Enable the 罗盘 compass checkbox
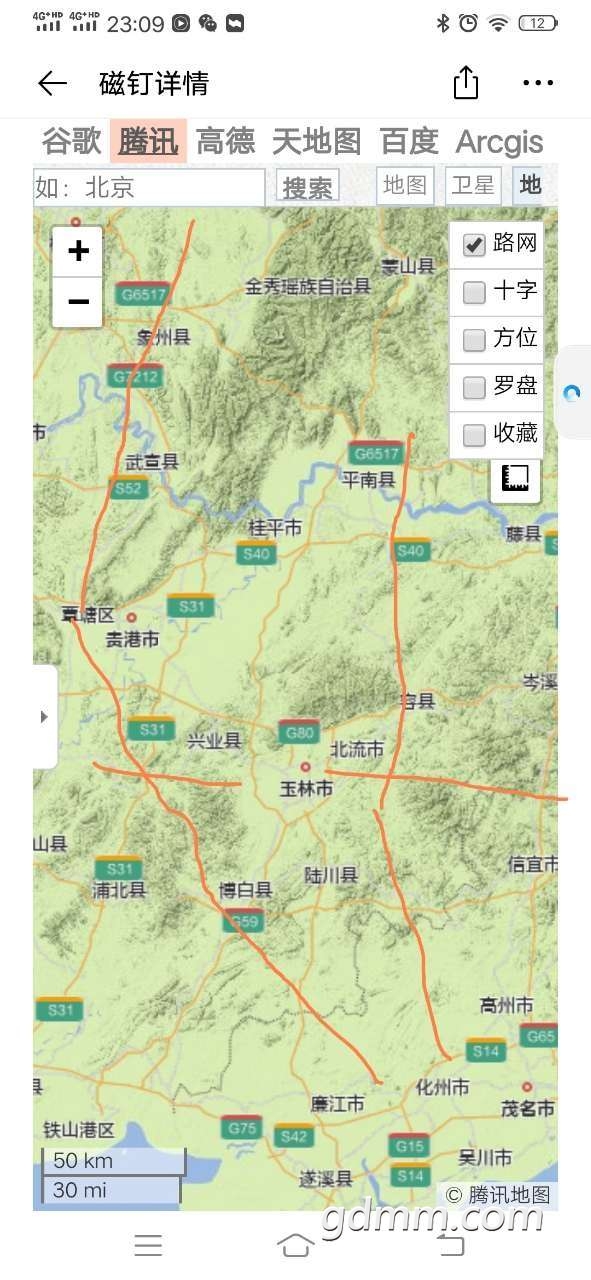This screenshot has width=591, height=1280. tap(474, 387)
